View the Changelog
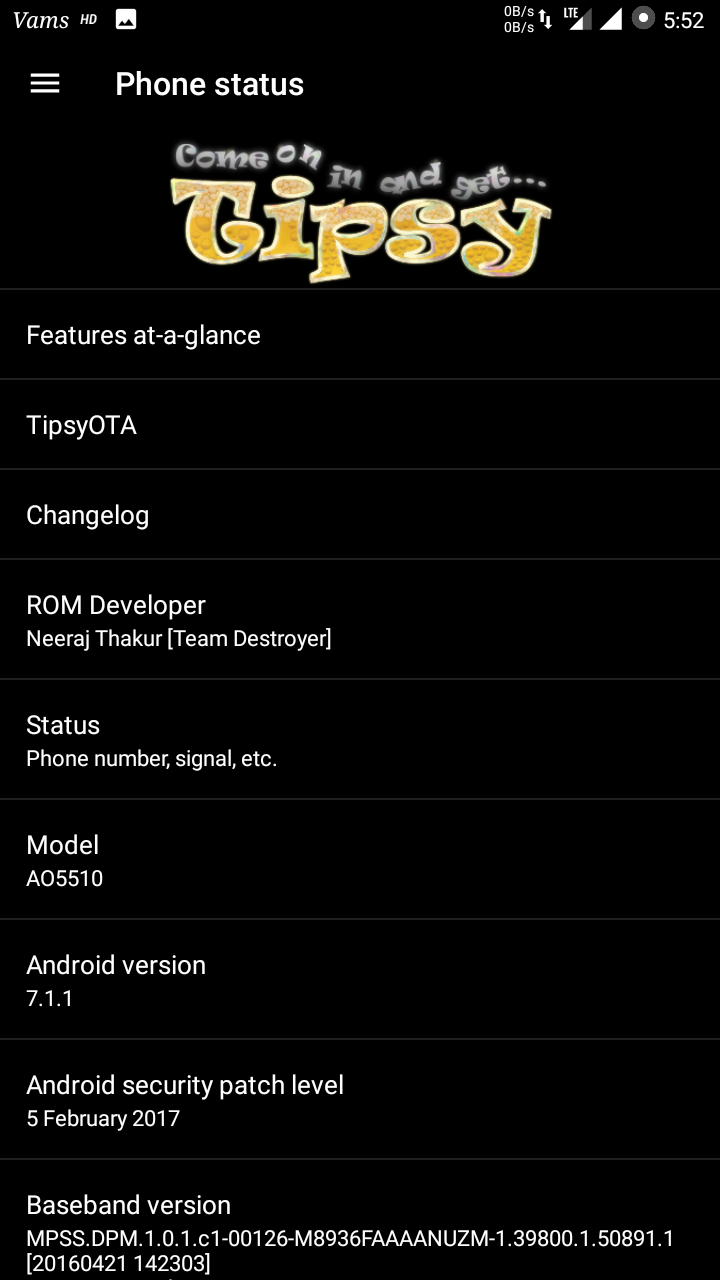Screen dimensions: 720x1280 point(360,515)
